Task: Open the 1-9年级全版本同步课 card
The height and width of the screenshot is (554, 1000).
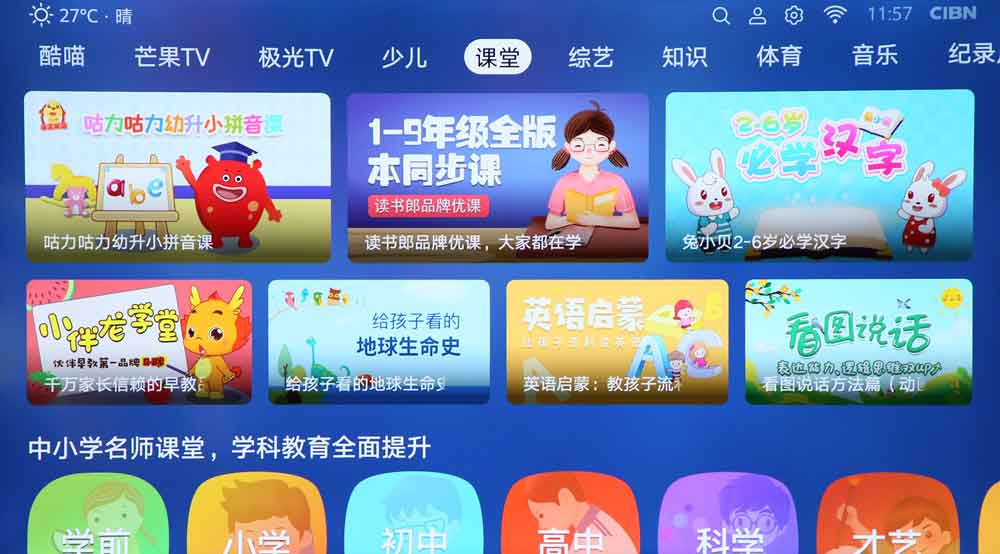Action: pyautogui.click(x=497, y=176)
